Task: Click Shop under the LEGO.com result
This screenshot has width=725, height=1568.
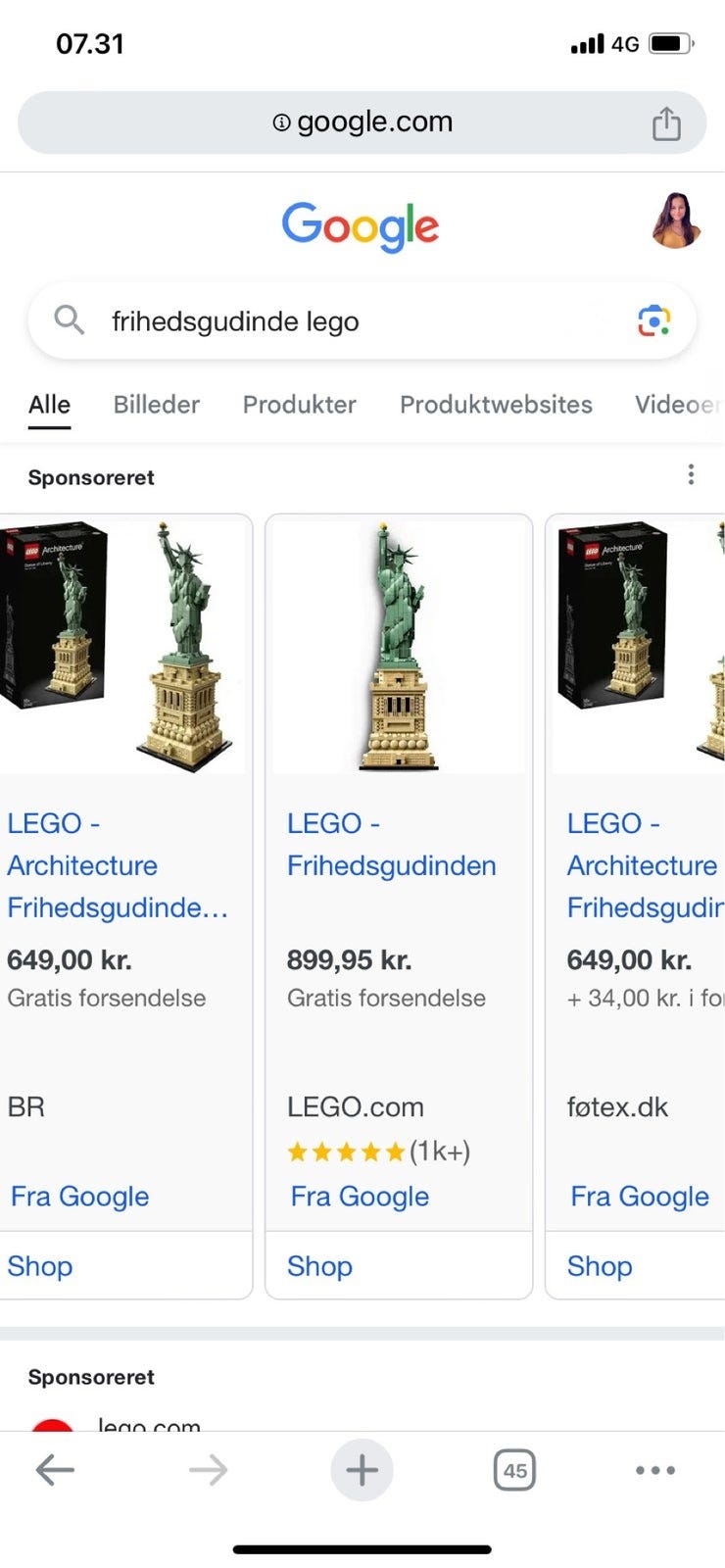Action: pyautogui.click(x=318, y=1266)
